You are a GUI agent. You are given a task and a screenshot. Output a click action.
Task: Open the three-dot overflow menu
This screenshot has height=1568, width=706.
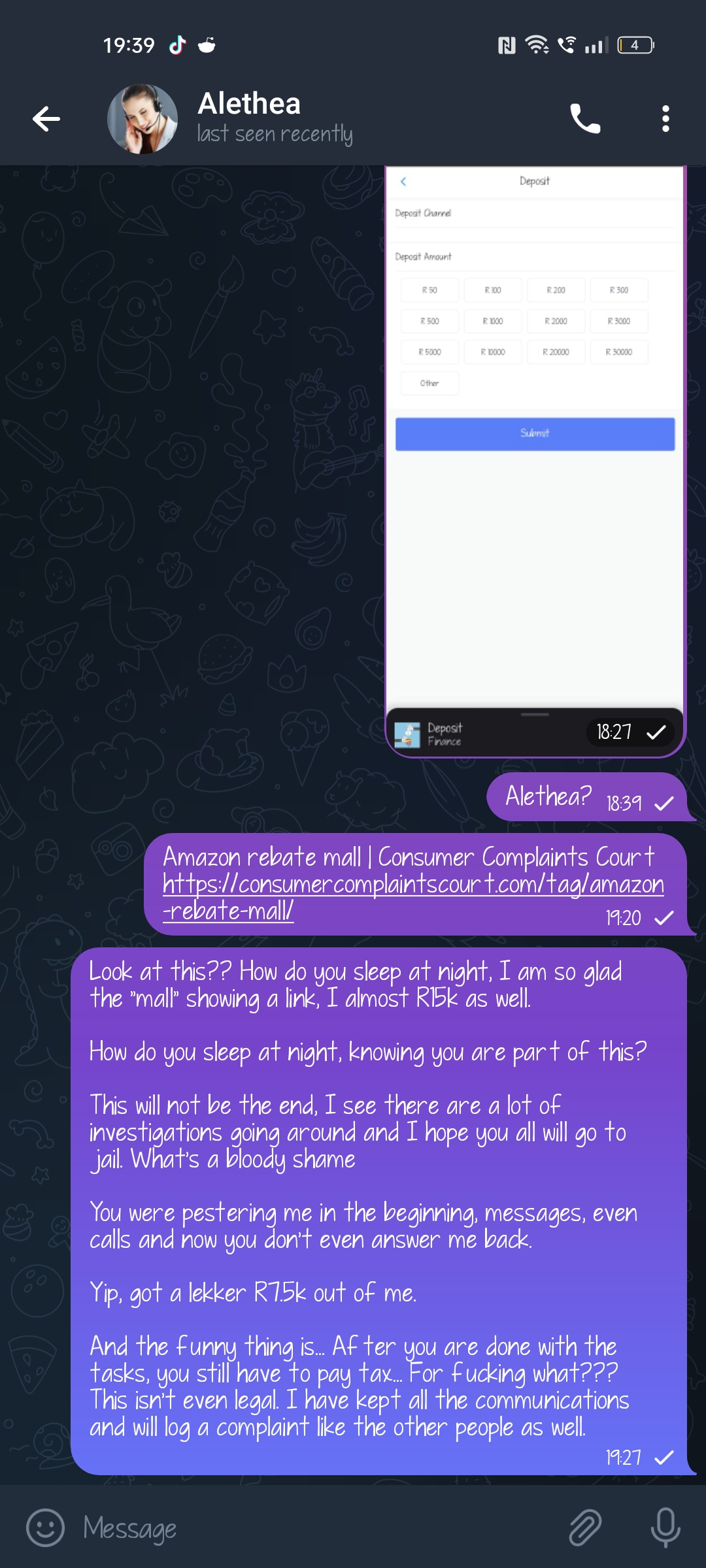(665, 119)
